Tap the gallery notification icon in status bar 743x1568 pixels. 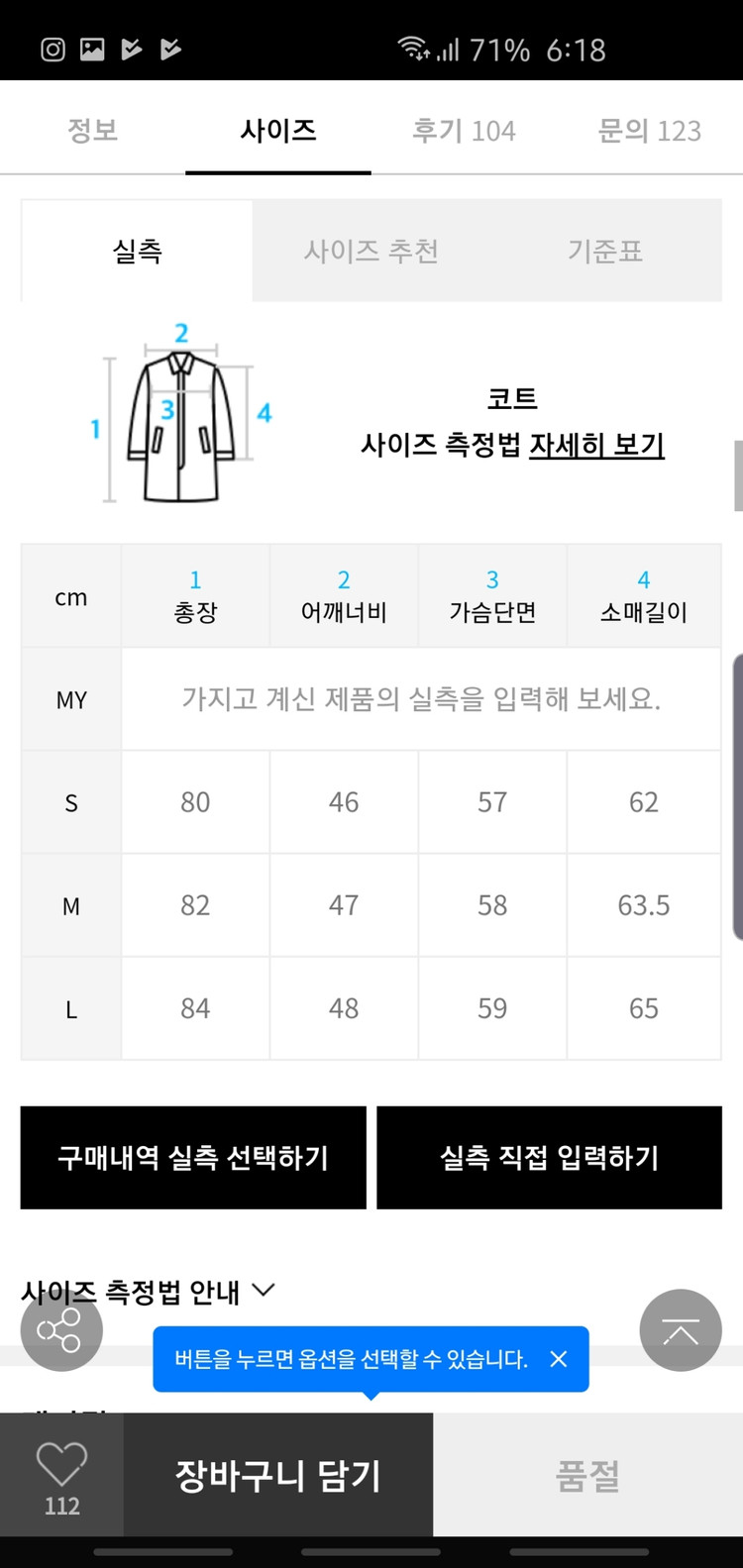91,49
